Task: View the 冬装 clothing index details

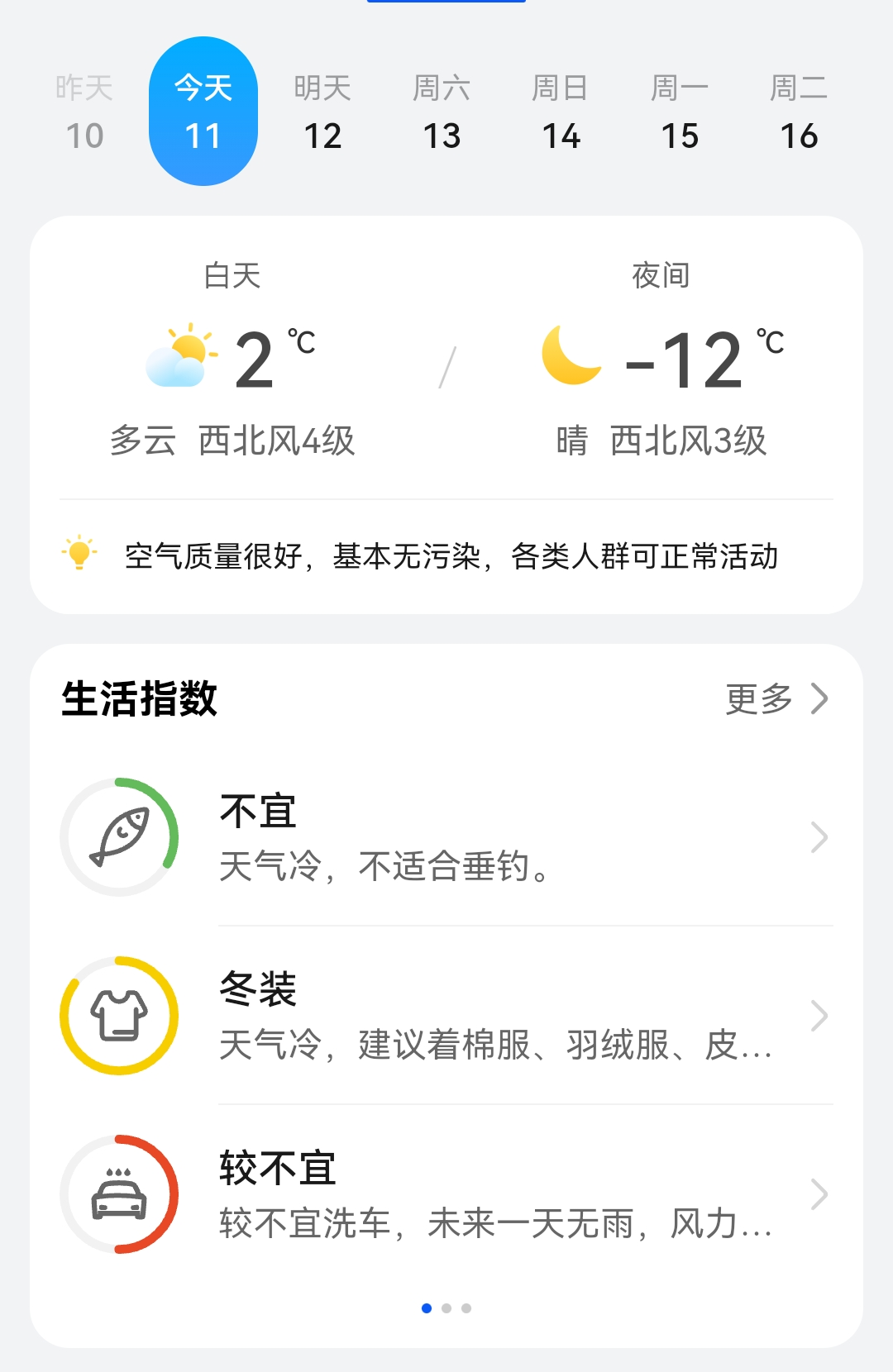Action: coord(446,1016)
